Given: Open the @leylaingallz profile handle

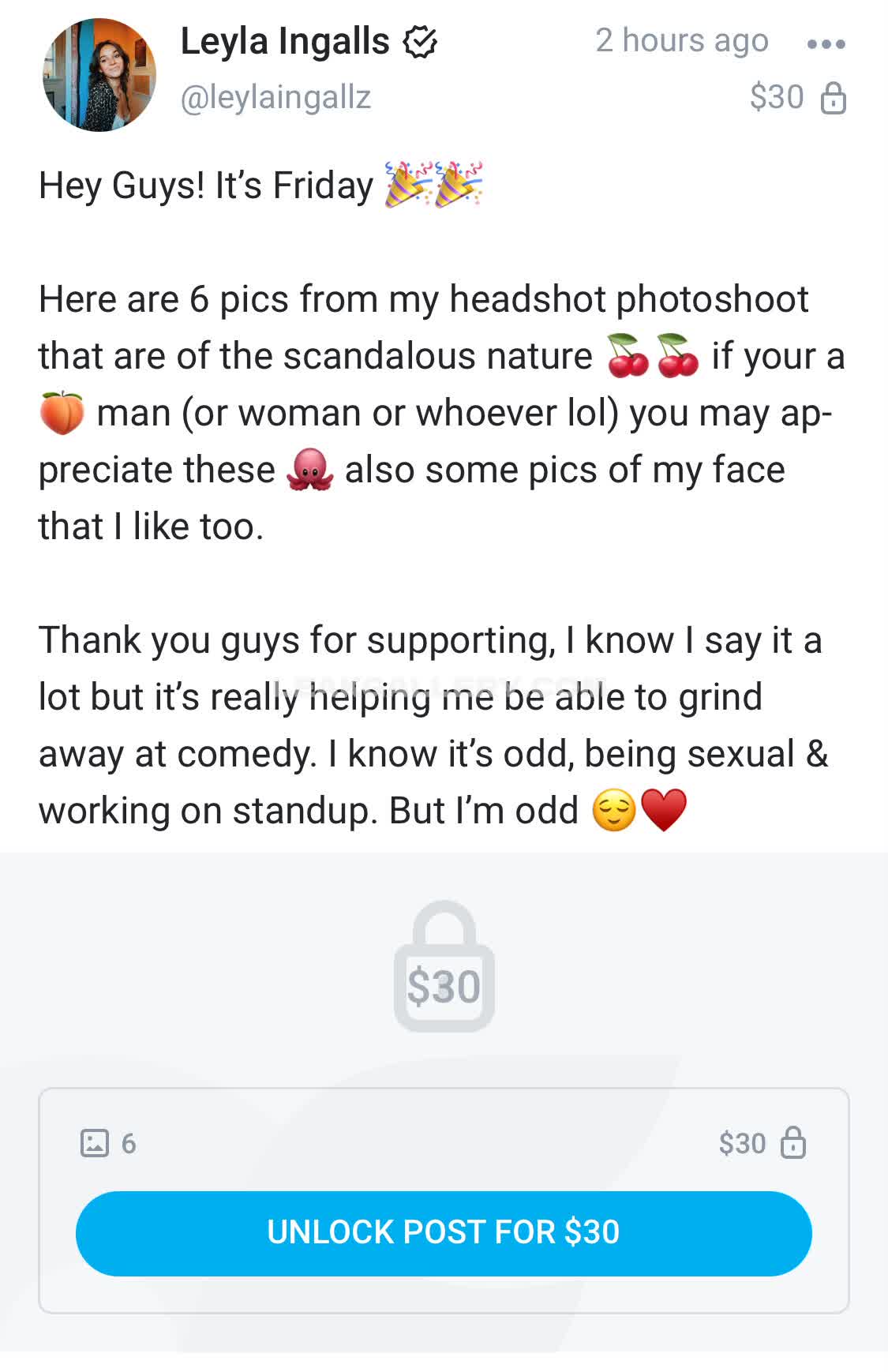Looking at the screenshot, I should pyautogui.click(x=275, y=98).
